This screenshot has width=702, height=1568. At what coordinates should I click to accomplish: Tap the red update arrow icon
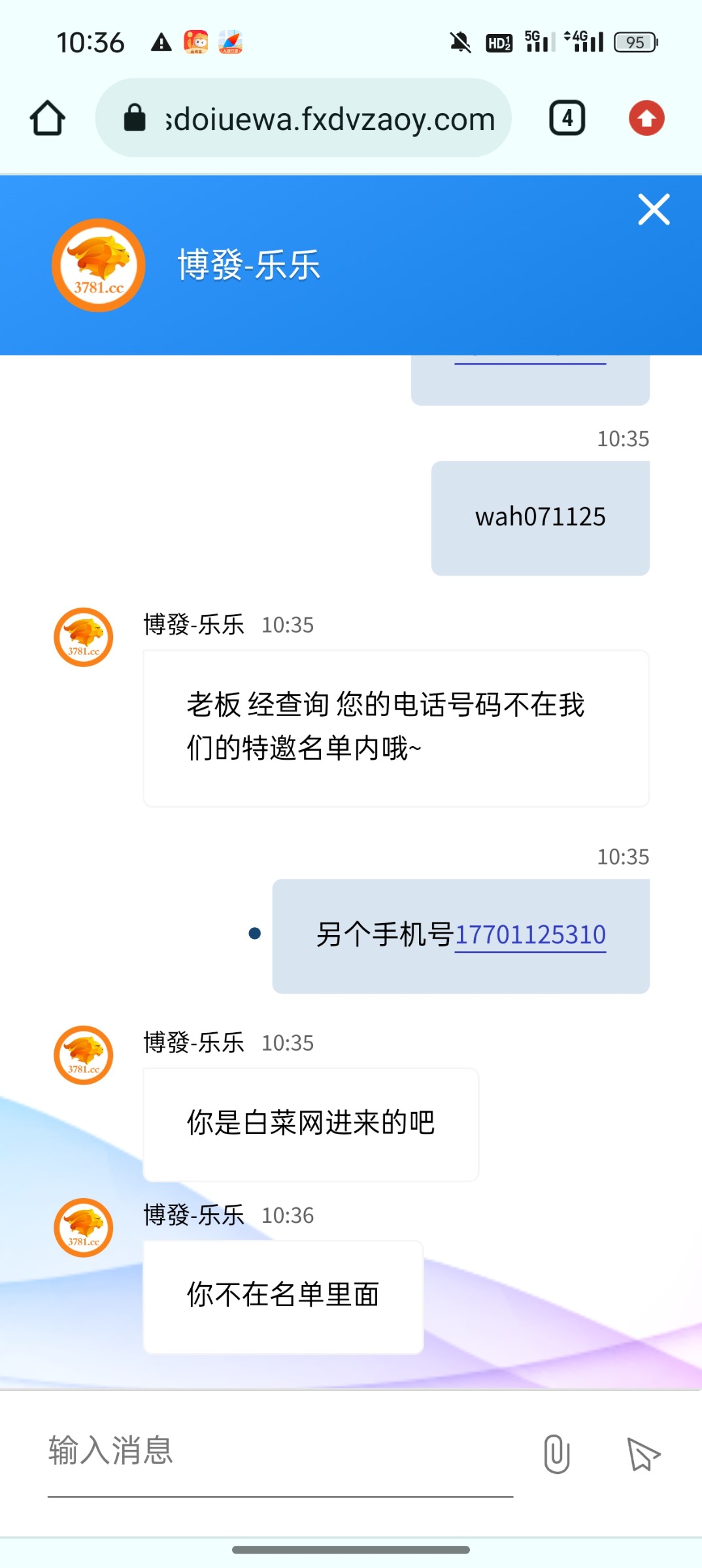(646, 118)
